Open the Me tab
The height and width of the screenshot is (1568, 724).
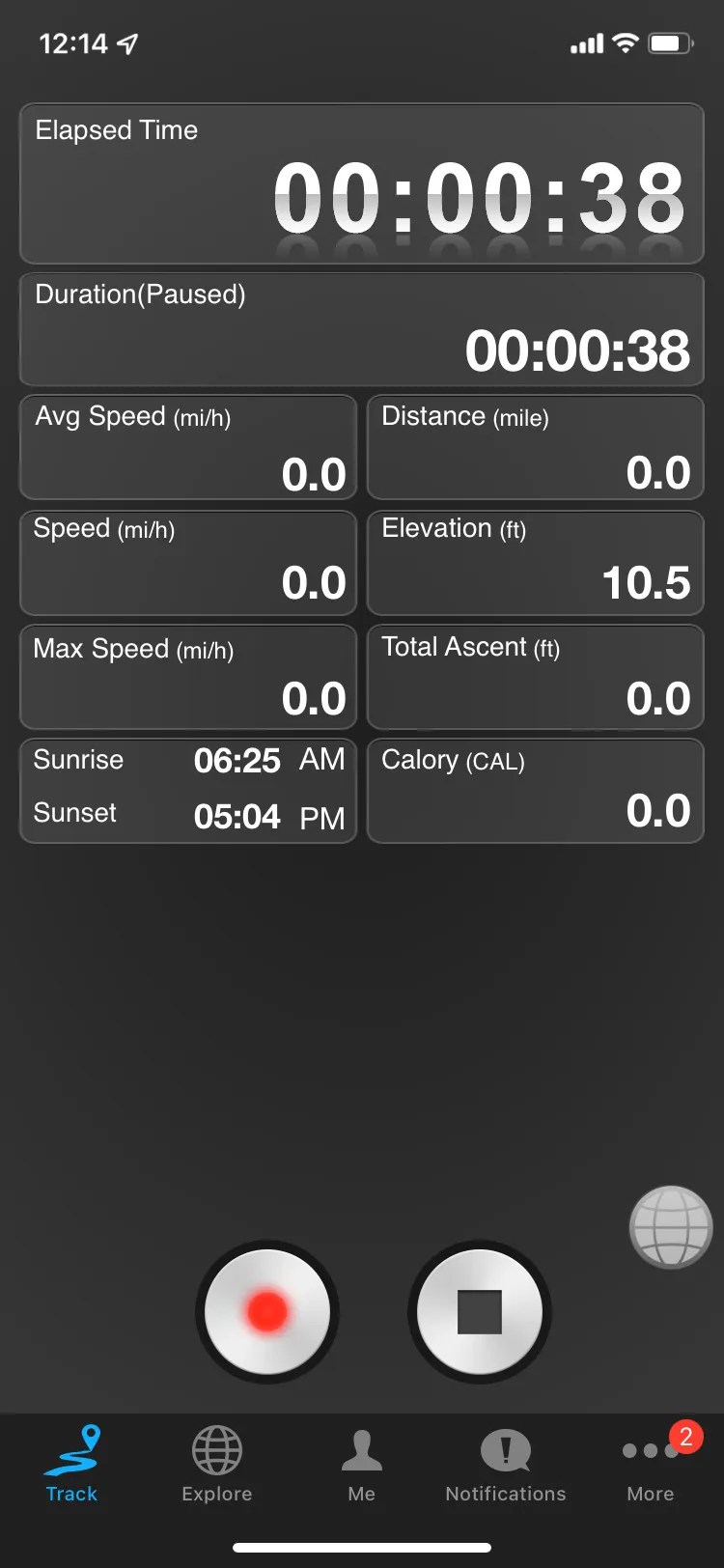click(362, 1465)
